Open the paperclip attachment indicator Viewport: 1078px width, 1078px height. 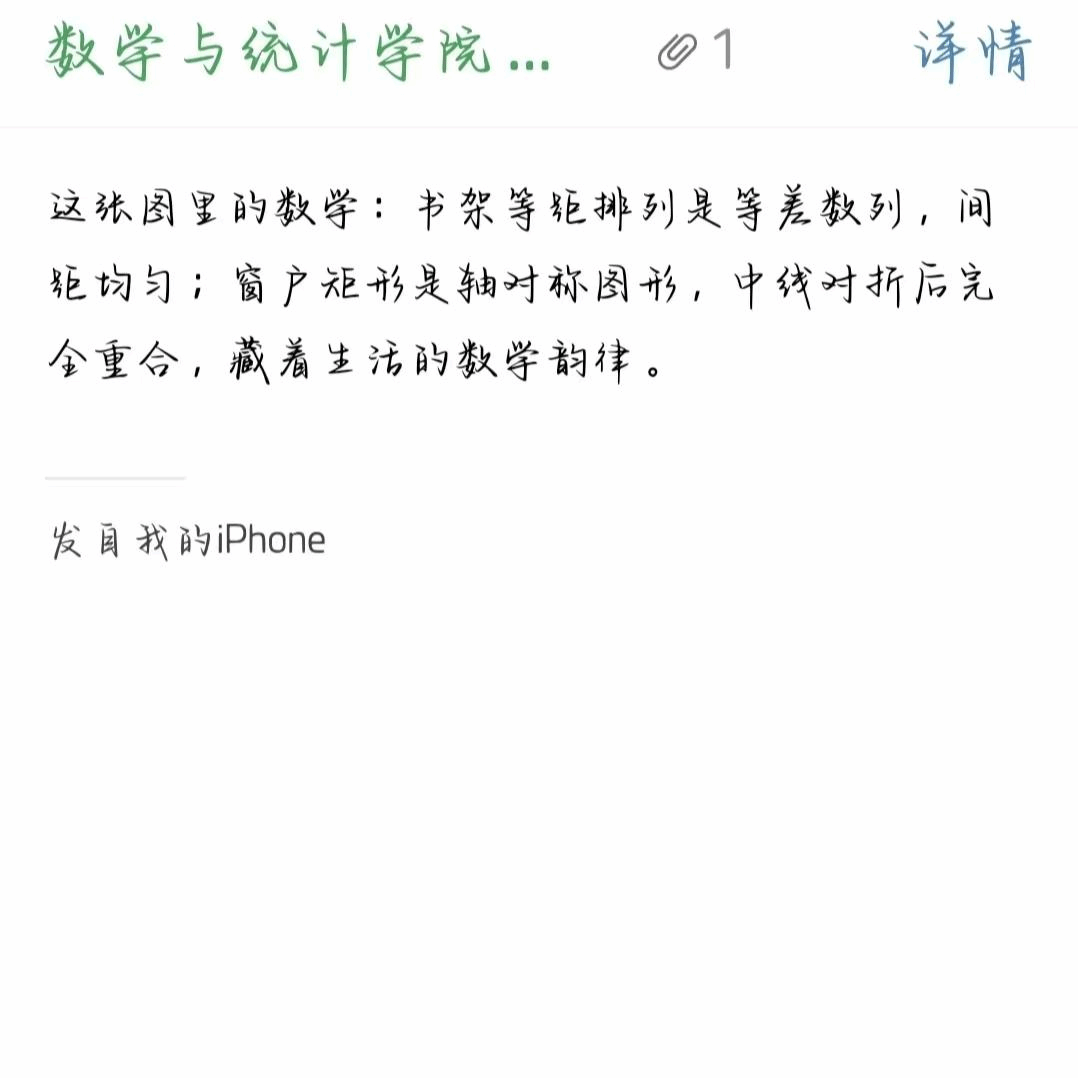(x=695, y=50)
